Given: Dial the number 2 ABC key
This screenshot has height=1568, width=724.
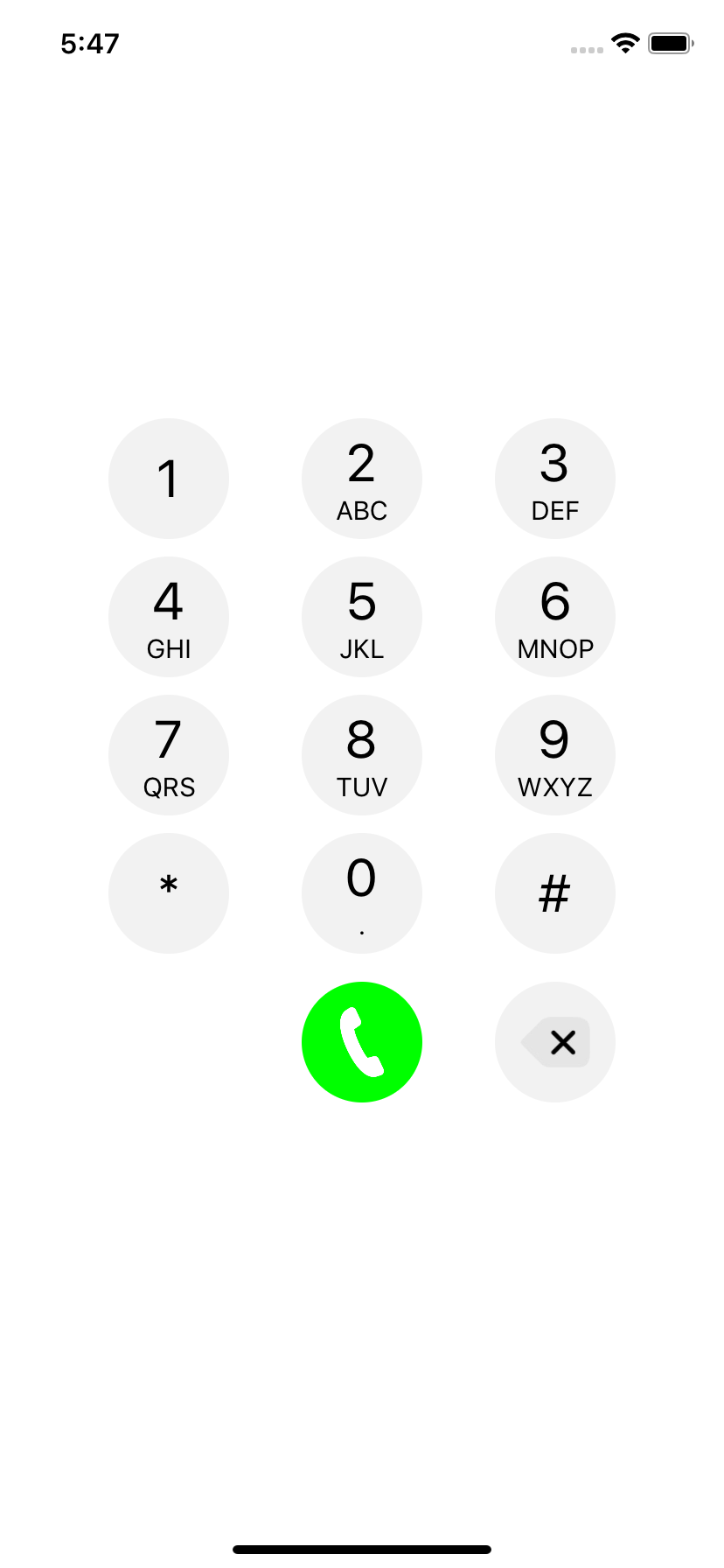Looking at the screenshot, I should click(362, 478).
